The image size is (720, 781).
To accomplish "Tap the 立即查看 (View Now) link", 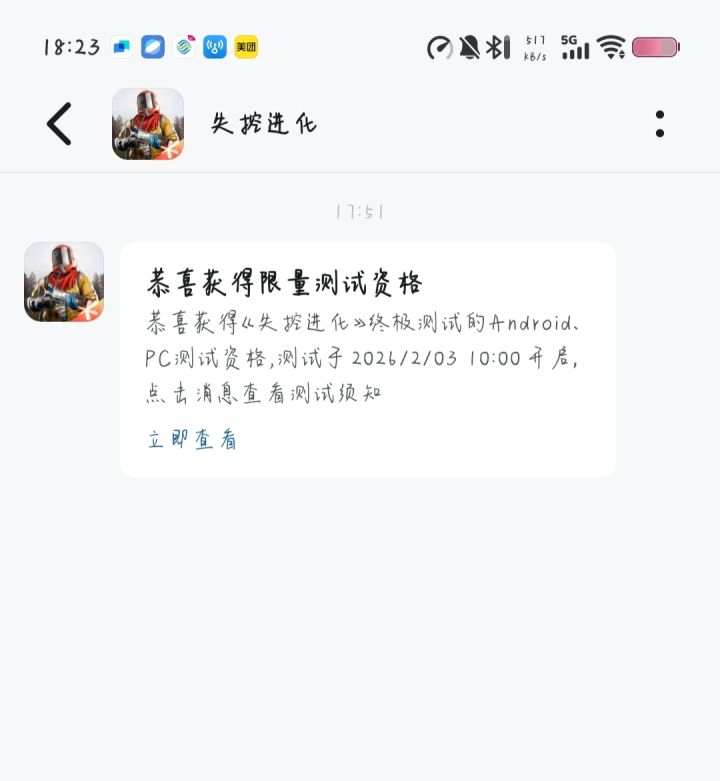I will point(190,439).
